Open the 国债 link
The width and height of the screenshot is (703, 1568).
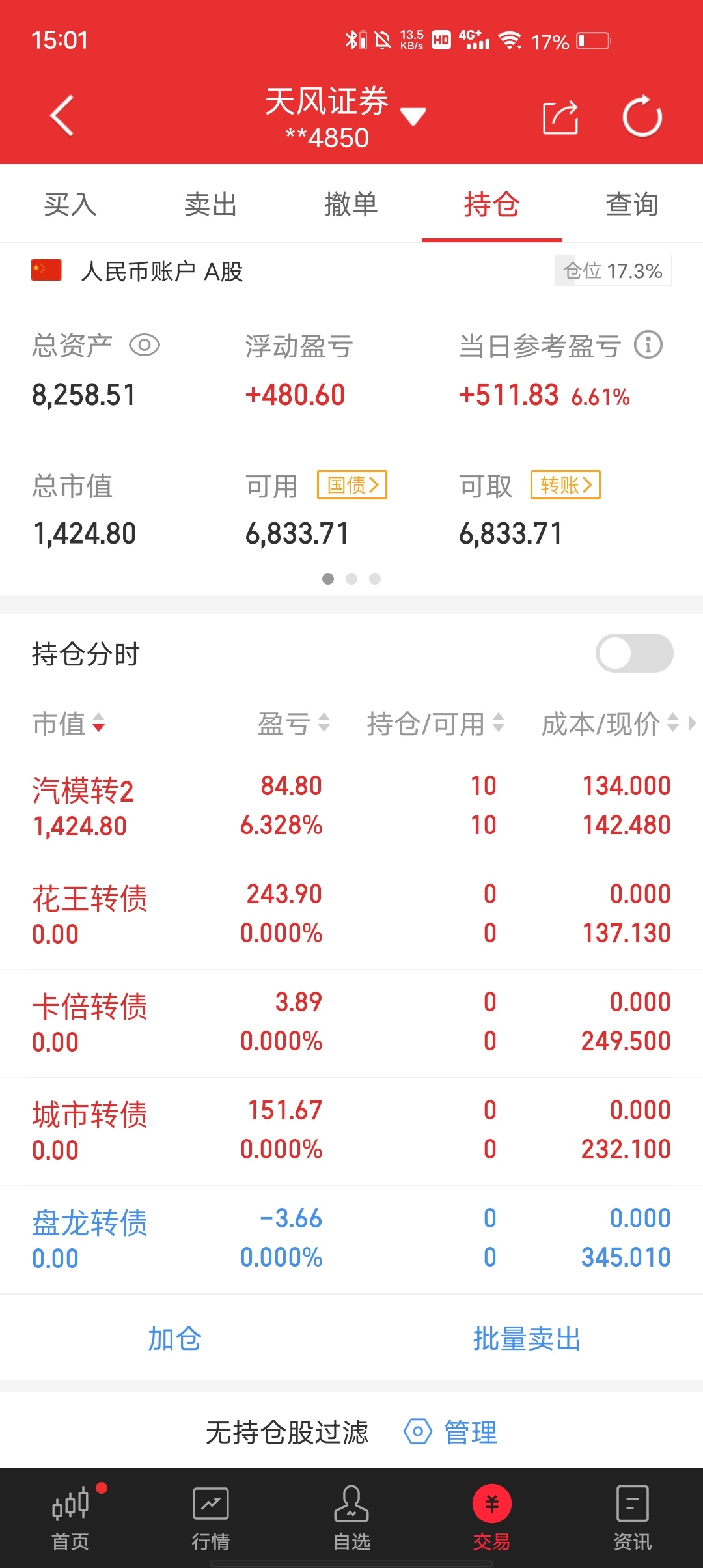(352, 485)
